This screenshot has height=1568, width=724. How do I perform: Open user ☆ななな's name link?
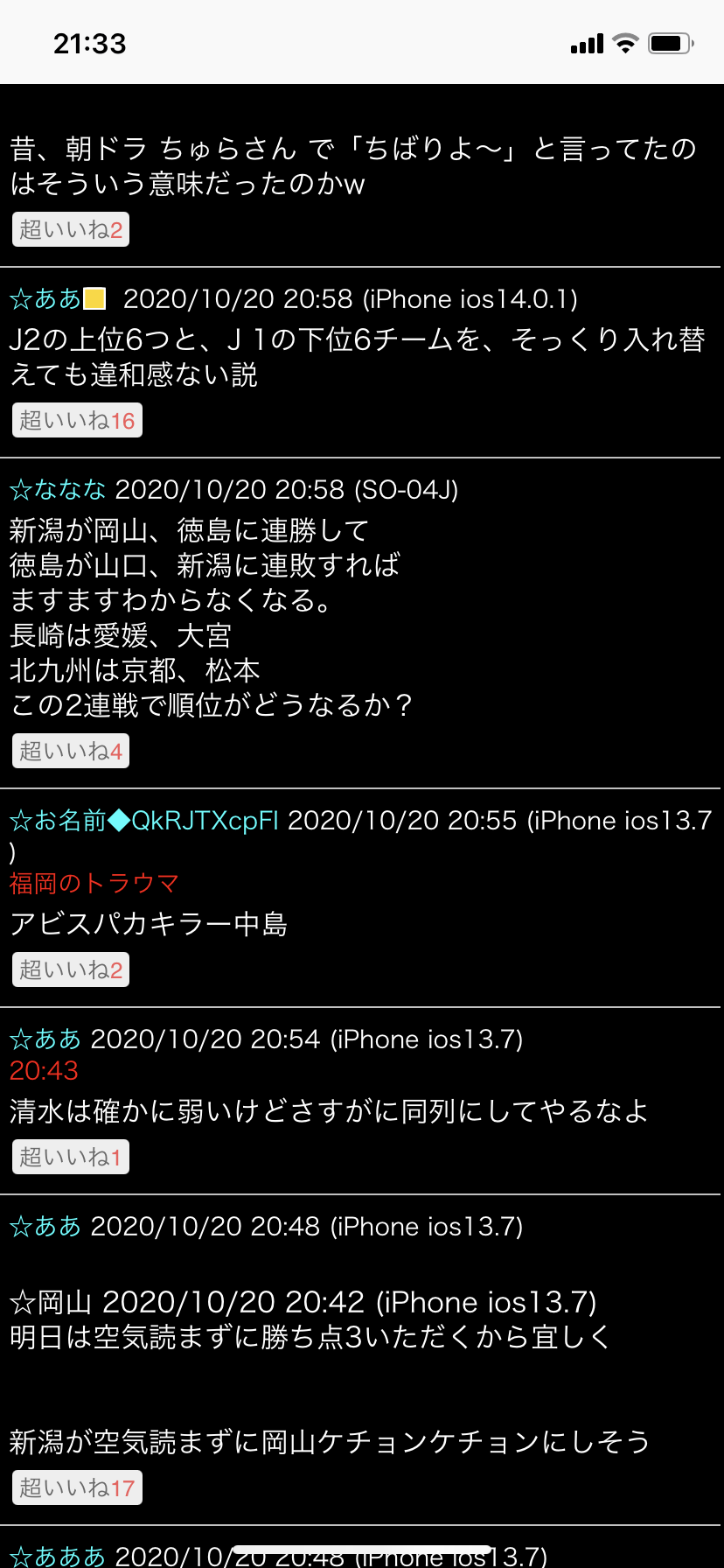[x=58, y=490]
